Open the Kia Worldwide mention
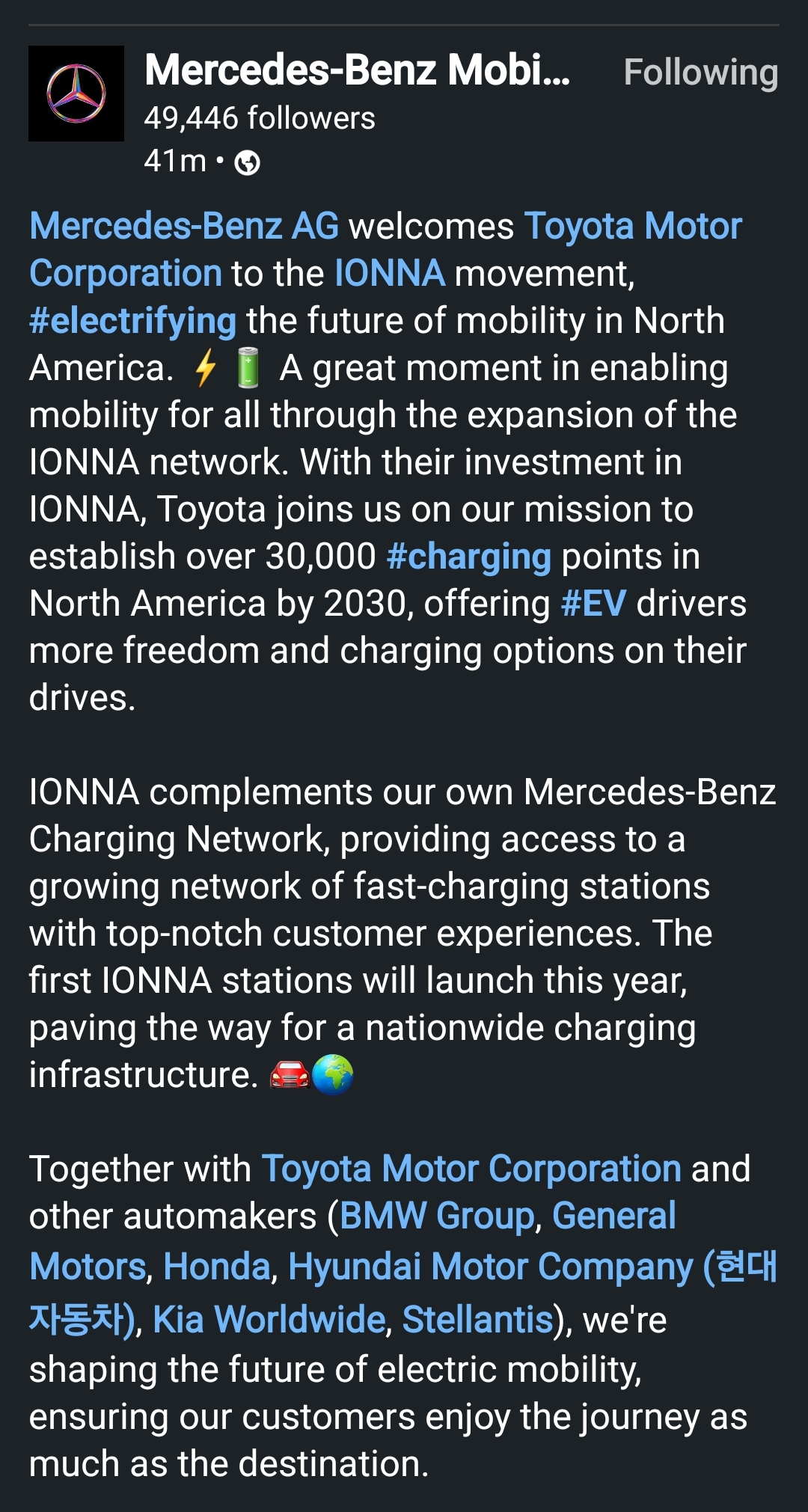808x1512 pixels. 269,1319
